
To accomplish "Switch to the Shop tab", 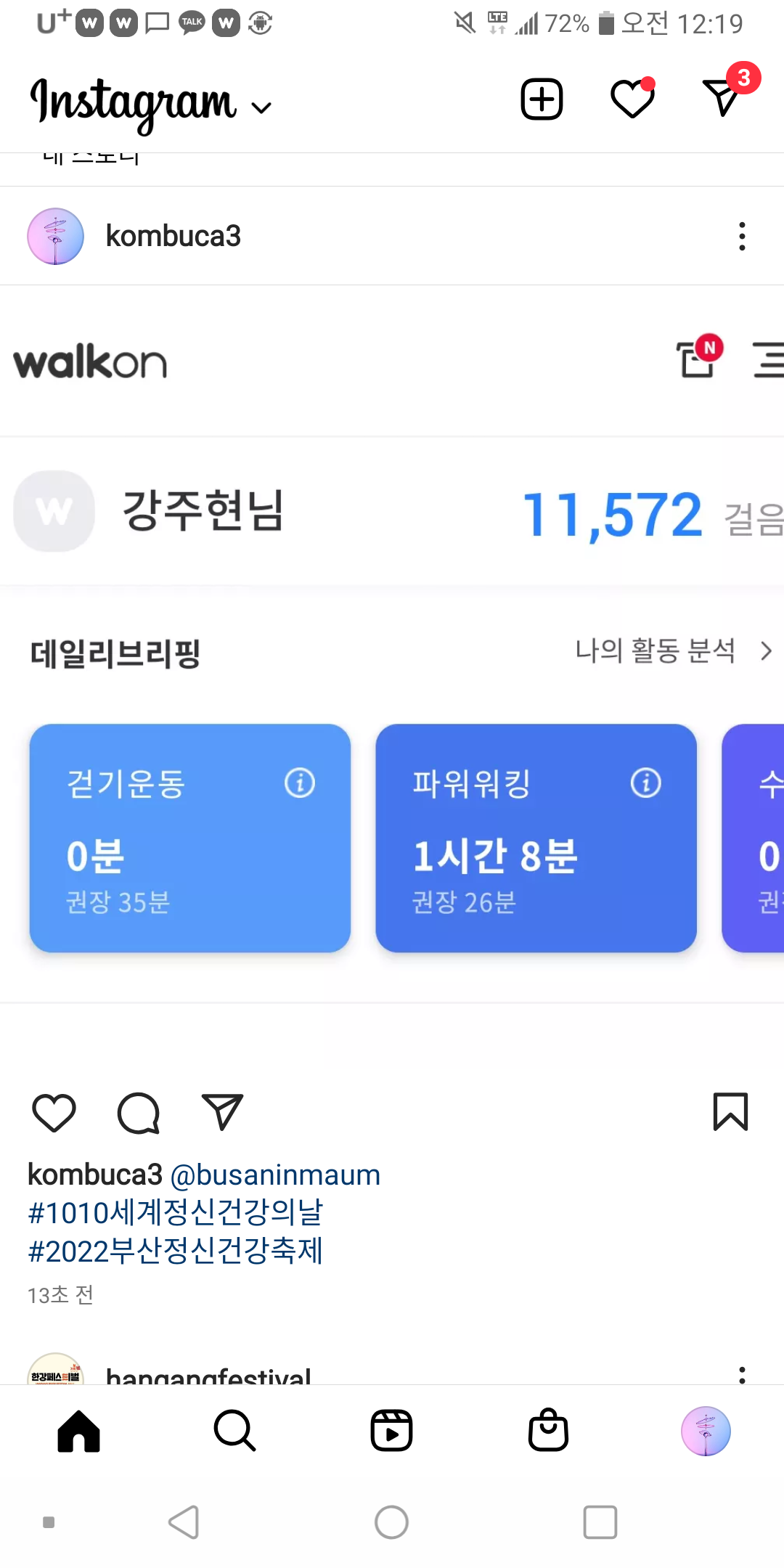I will pos(548,1432).
